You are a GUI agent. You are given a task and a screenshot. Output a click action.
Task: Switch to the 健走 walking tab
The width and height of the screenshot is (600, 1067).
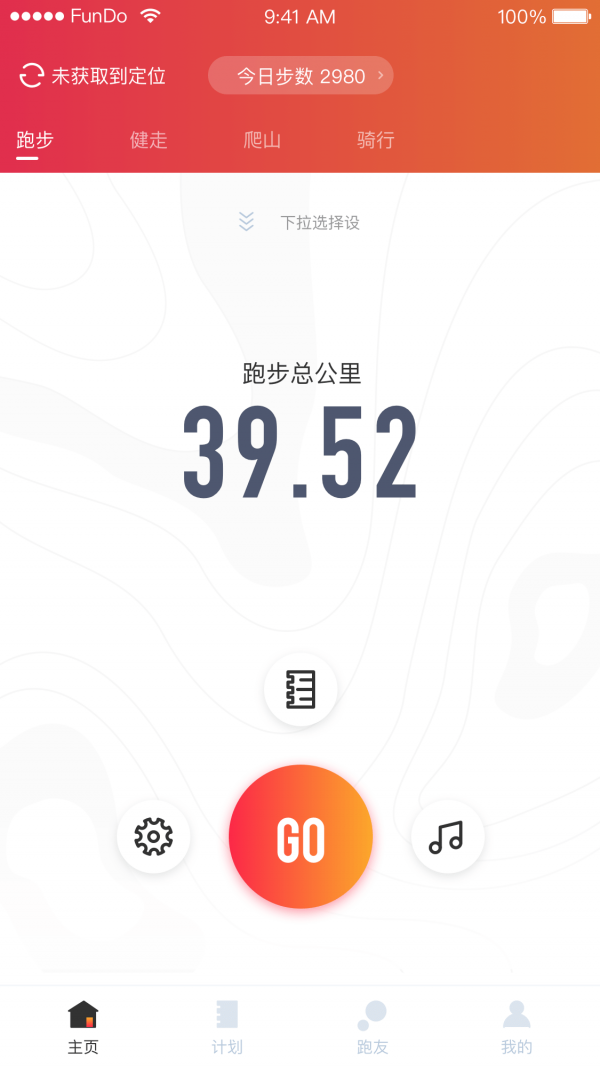(149, 140)
